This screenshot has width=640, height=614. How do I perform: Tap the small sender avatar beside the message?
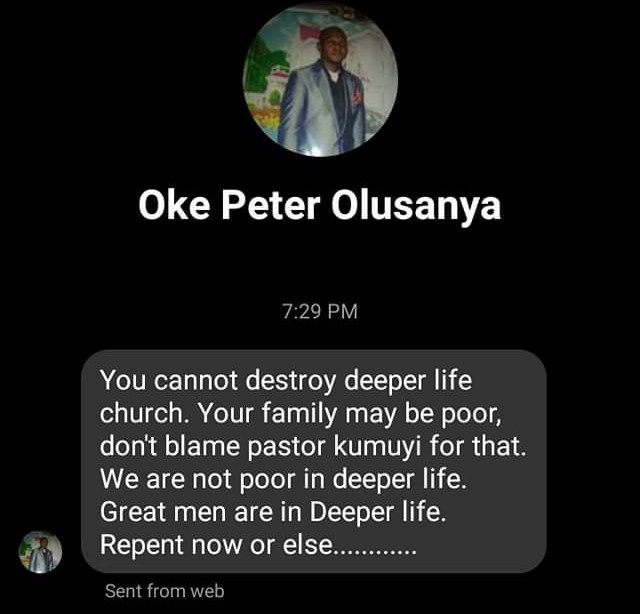coord(41,552)
